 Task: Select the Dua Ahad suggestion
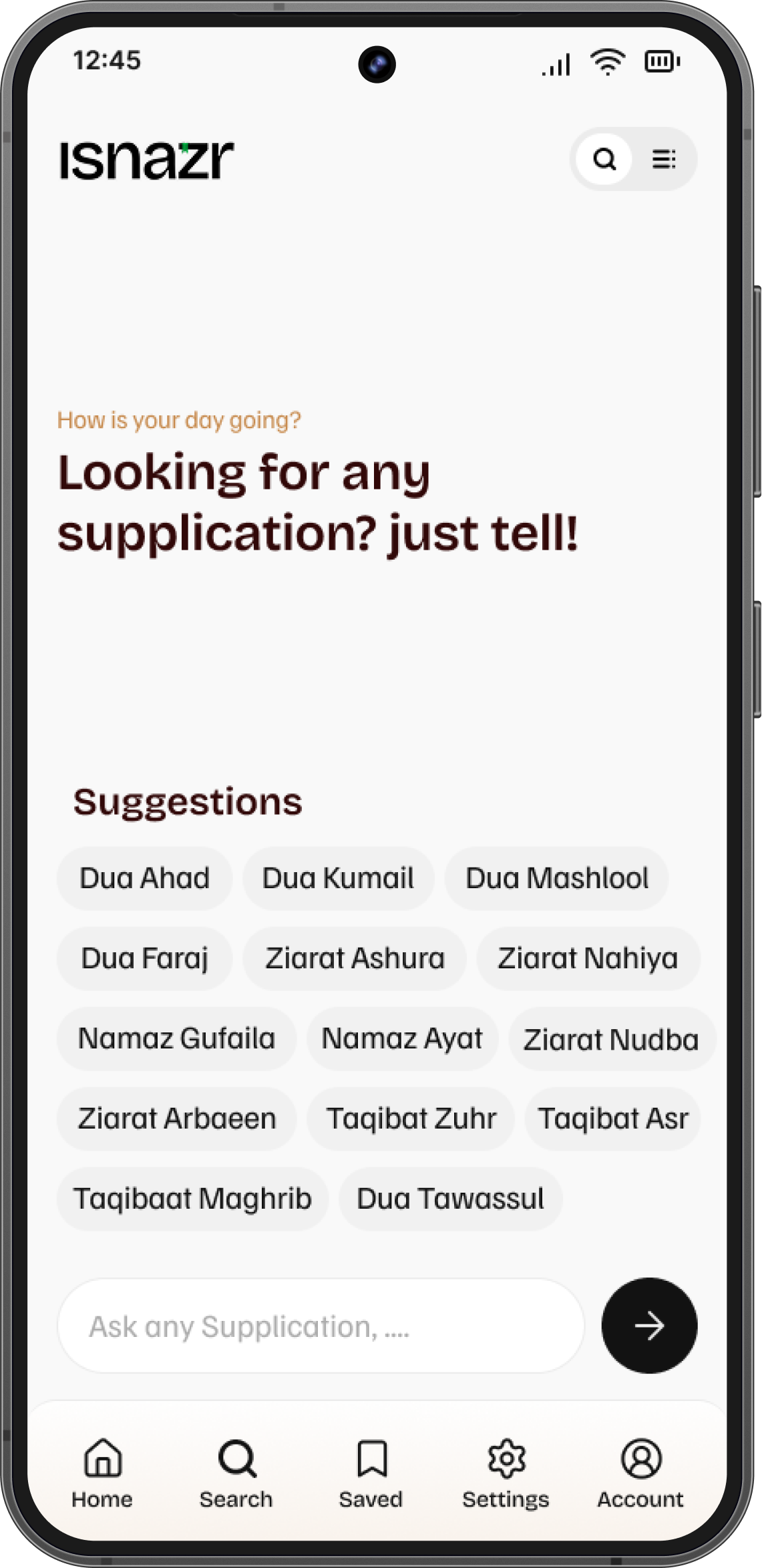(x=144, y=878)
